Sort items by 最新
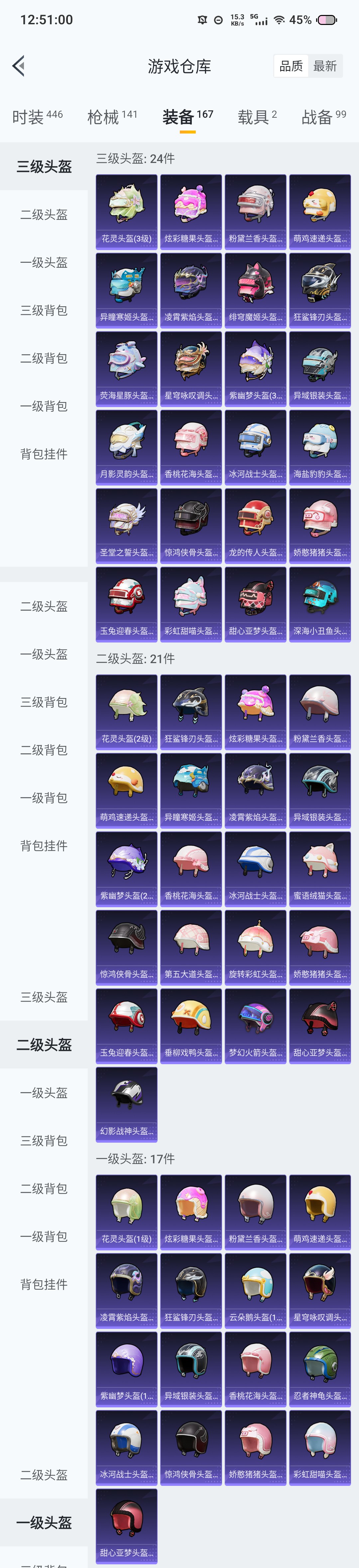Viewport: 359px width, 1568px height. [x=325, y=66]
